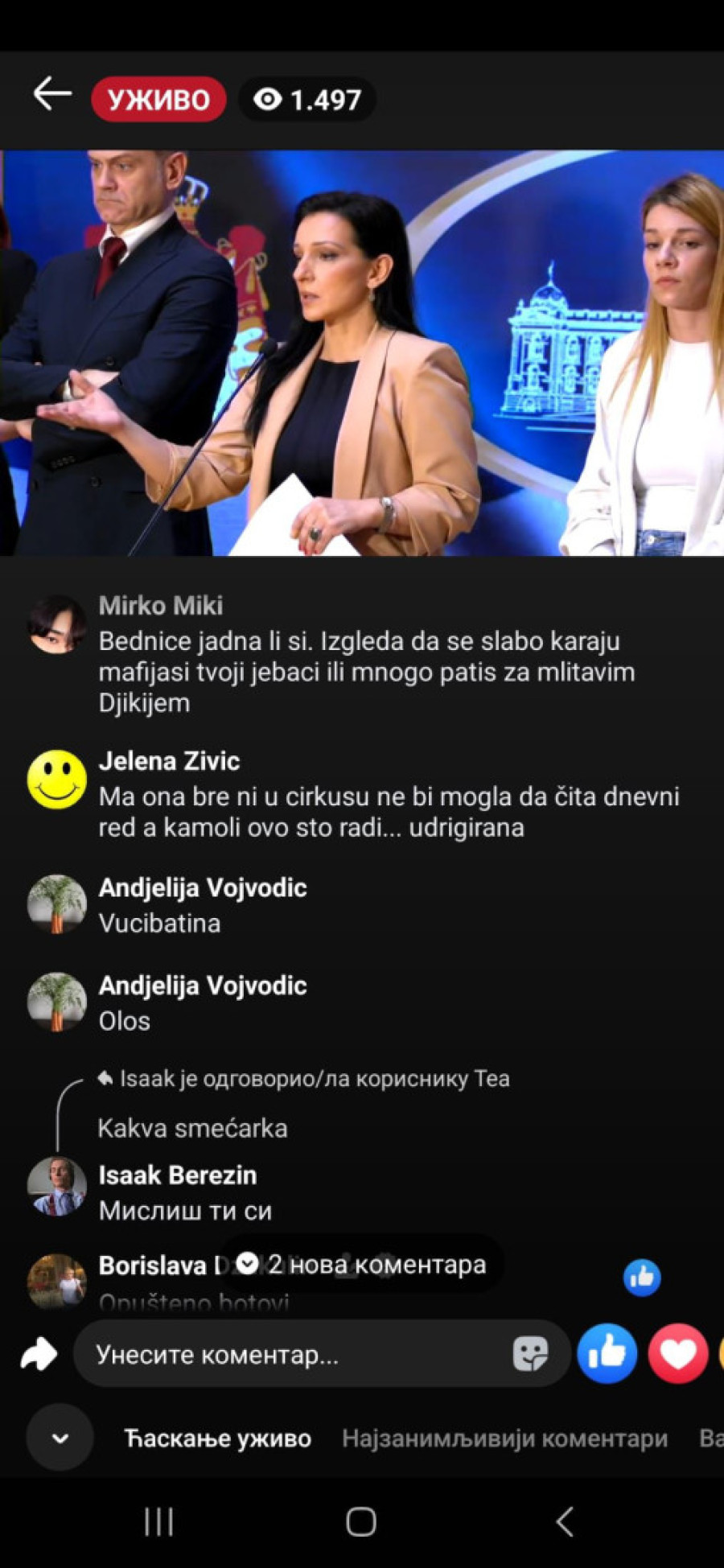The height and width of the screenshot is (1568, 724).
Task: Send a red heart reaction
Action: pyautogui.click(x=678, y=1353)
